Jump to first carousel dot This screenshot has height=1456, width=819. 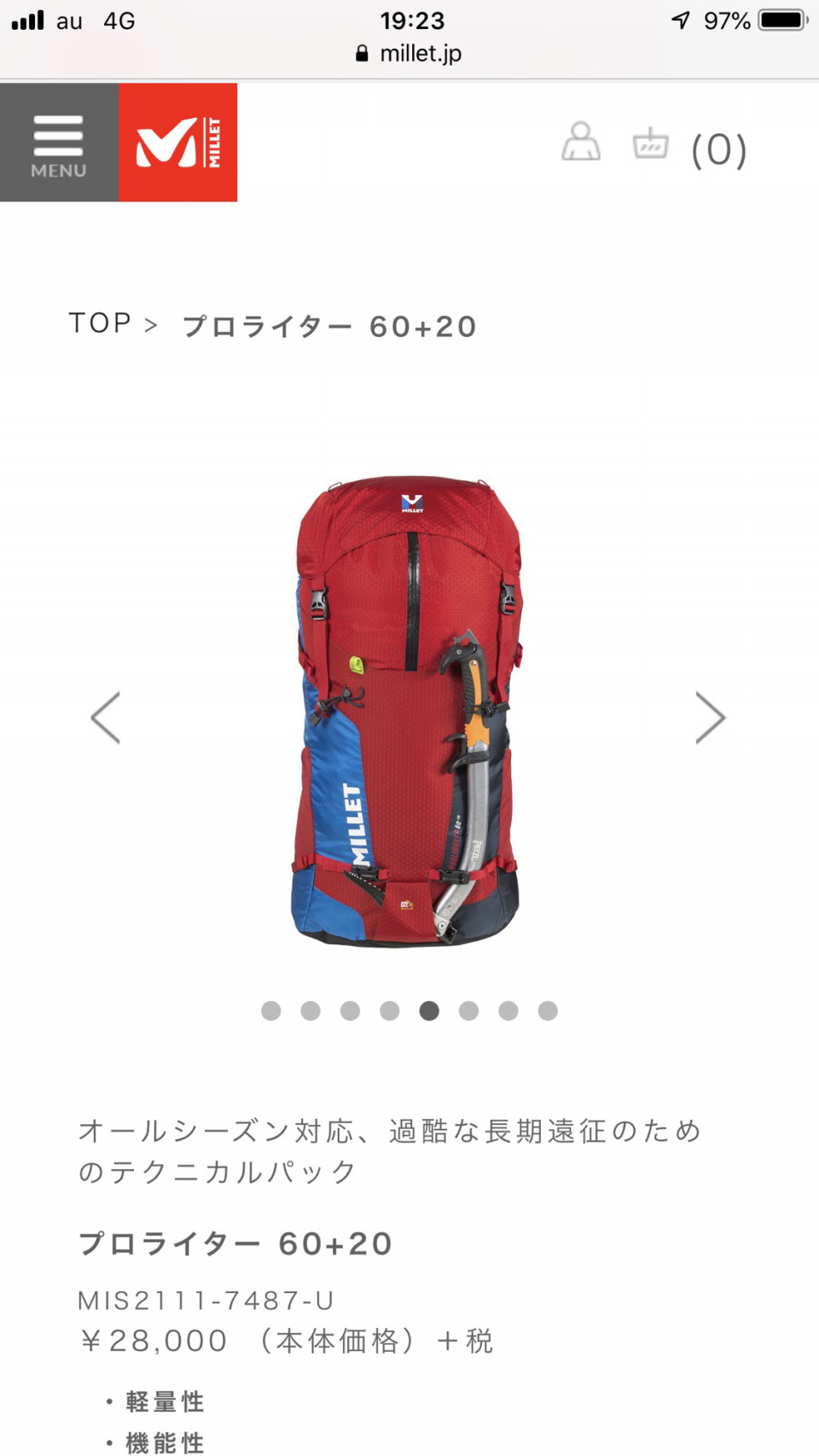(271, 1010)
